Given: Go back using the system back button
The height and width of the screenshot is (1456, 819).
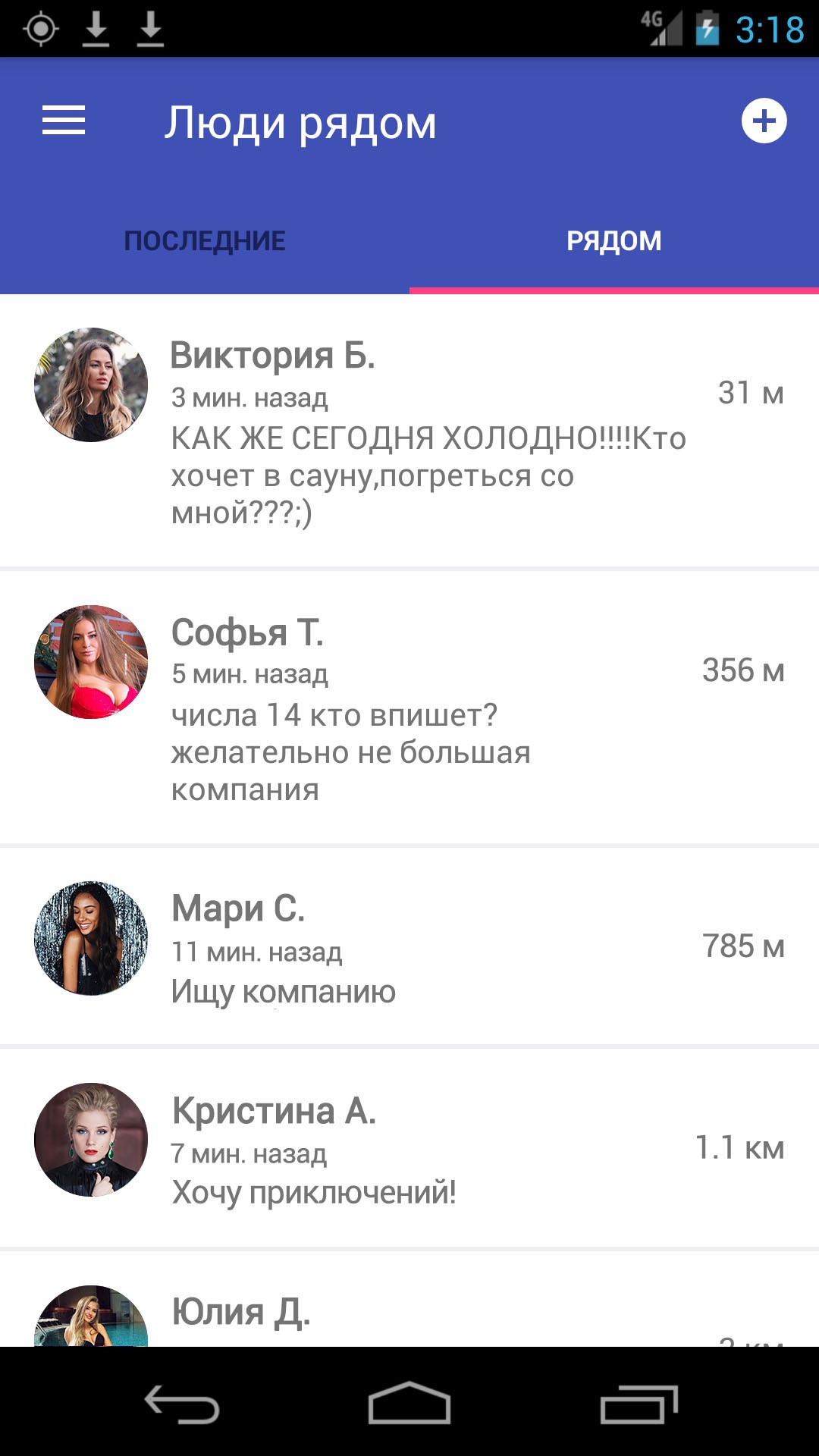Looking at the screenshot, I should pyautogui.click(x=182, y=1403).
